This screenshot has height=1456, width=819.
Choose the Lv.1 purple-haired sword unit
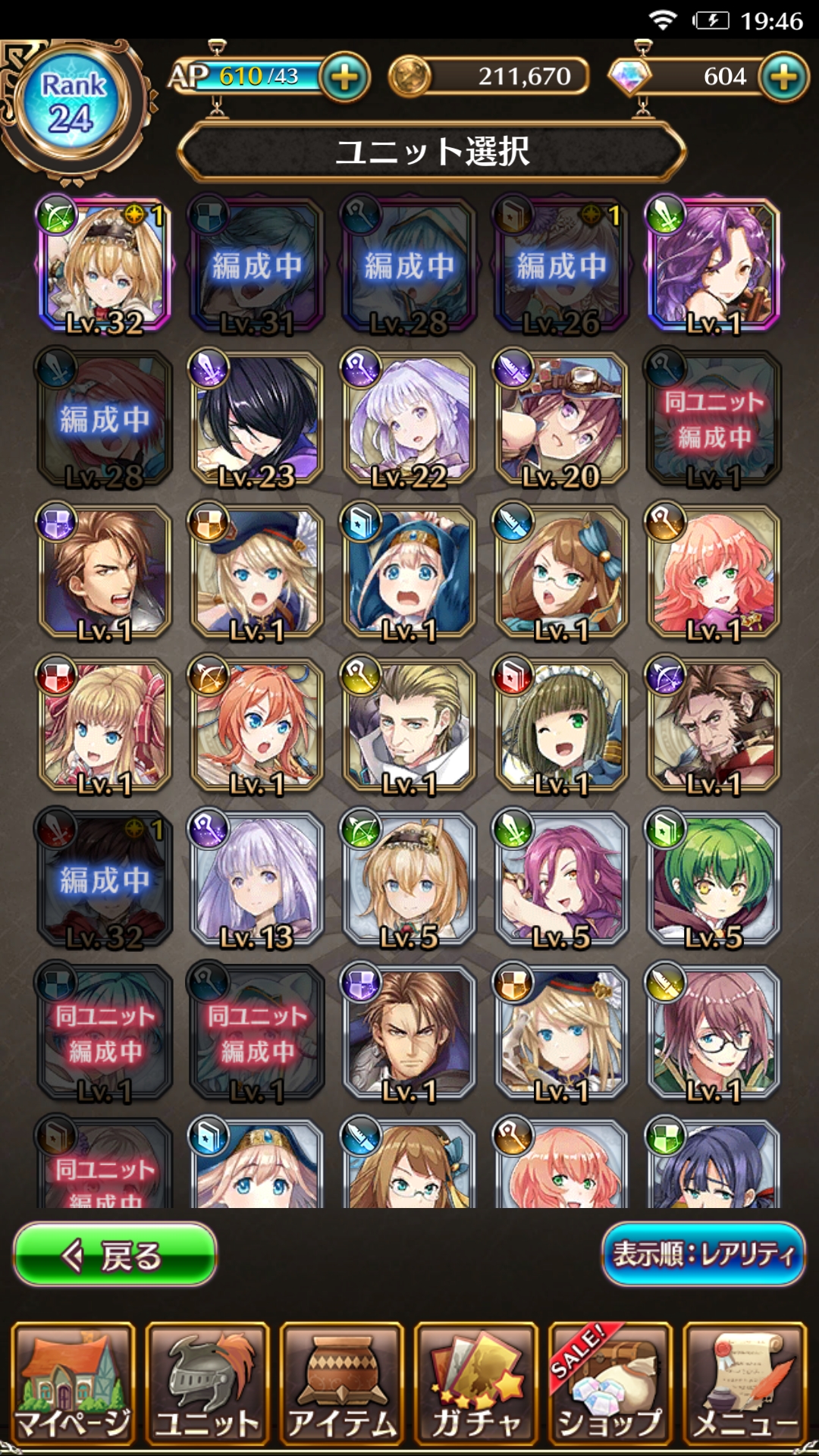pos(714,265)
